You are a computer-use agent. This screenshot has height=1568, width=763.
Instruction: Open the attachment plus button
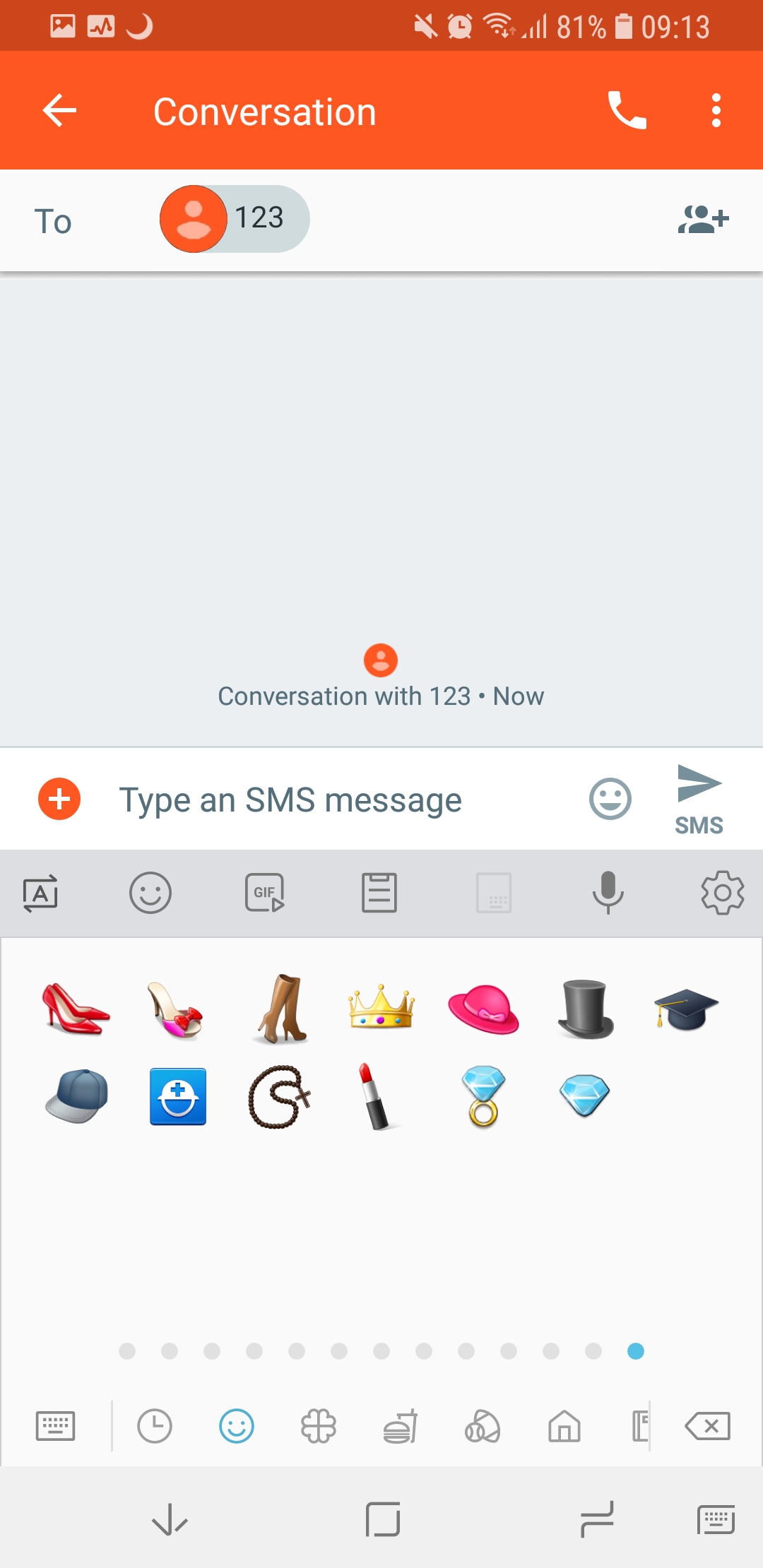pos(59,800)
